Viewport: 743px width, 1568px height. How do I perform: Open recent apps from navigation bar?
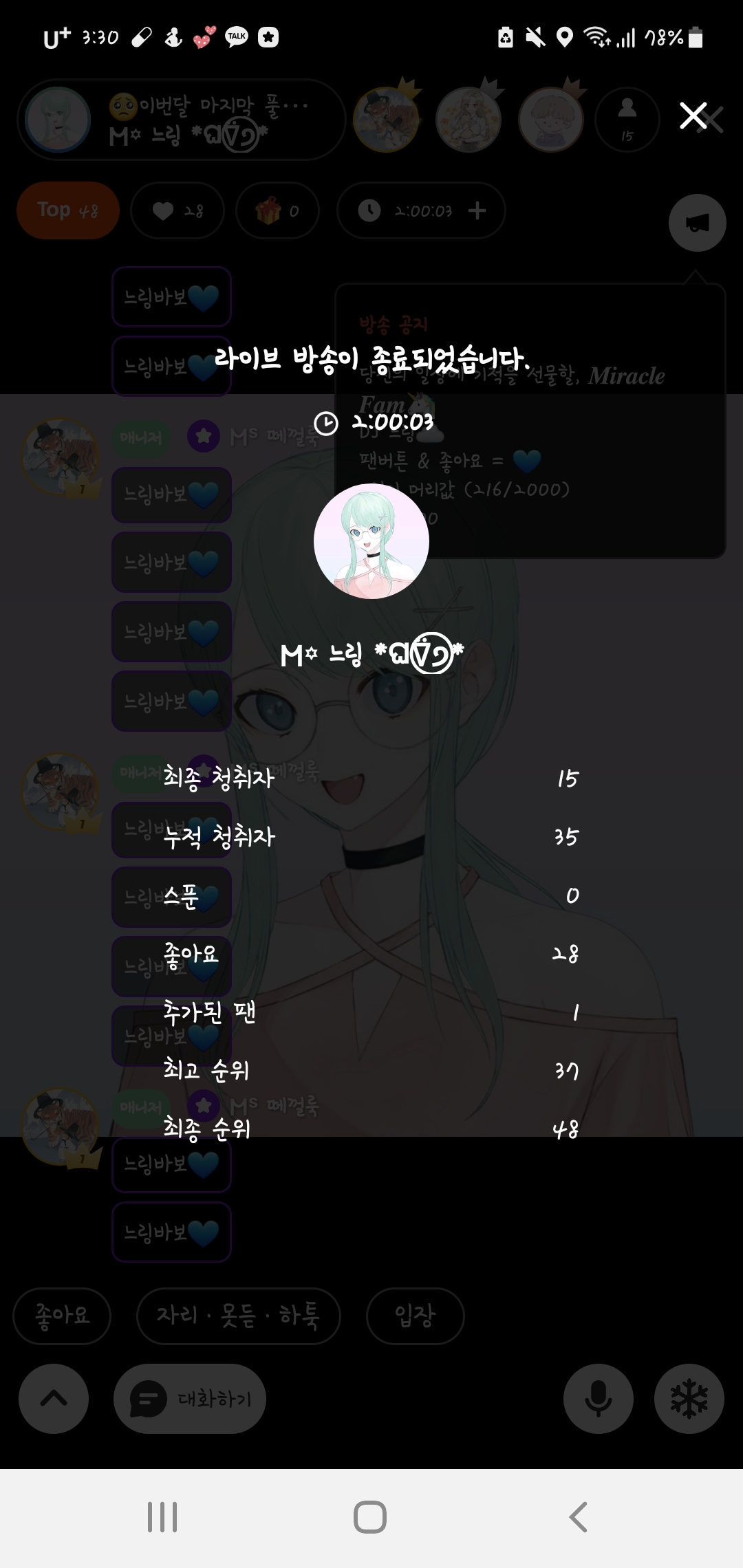(x=162, y=1516)
